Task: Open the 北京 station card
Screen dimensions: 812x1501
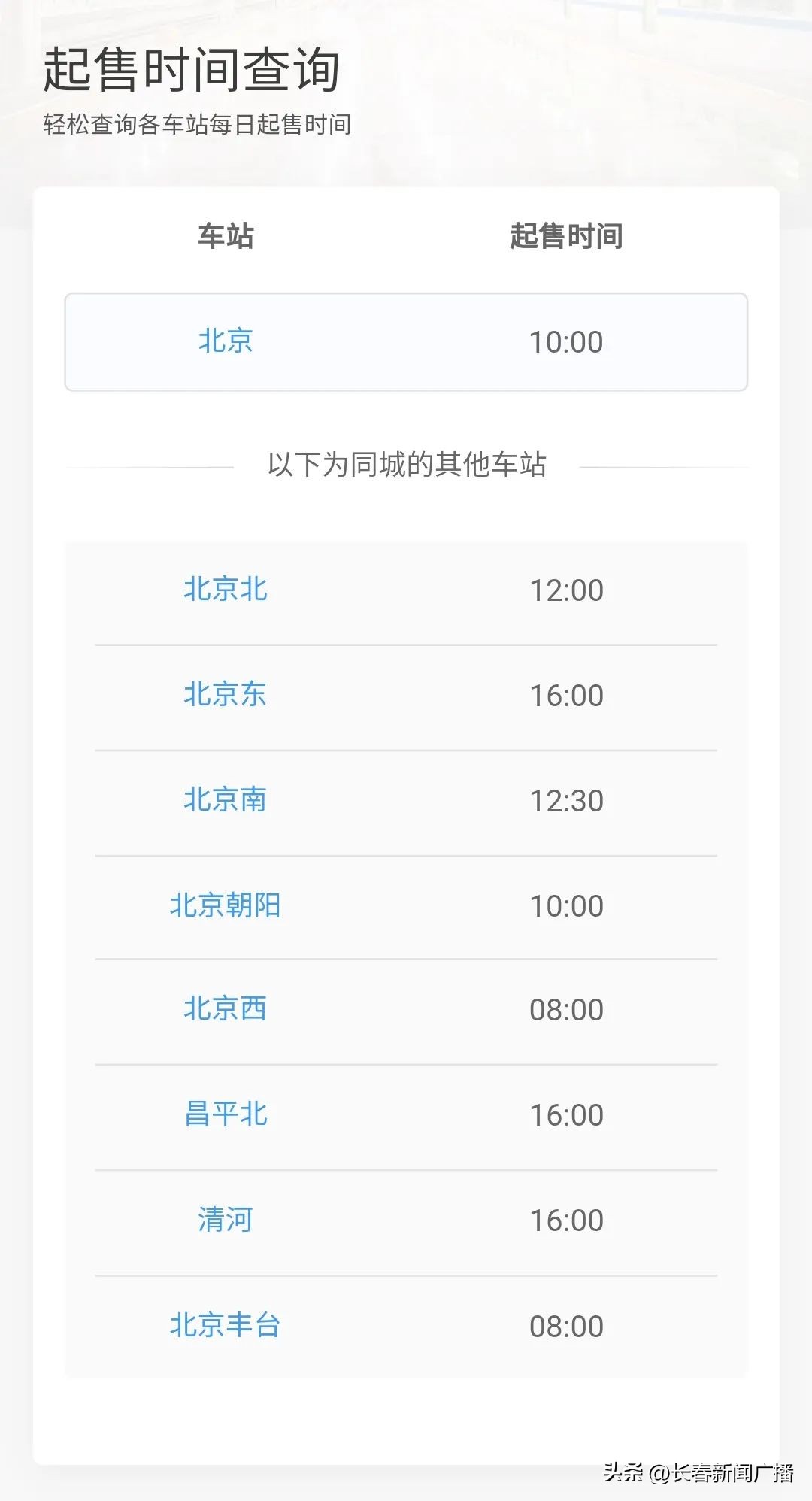Action: 406,342
